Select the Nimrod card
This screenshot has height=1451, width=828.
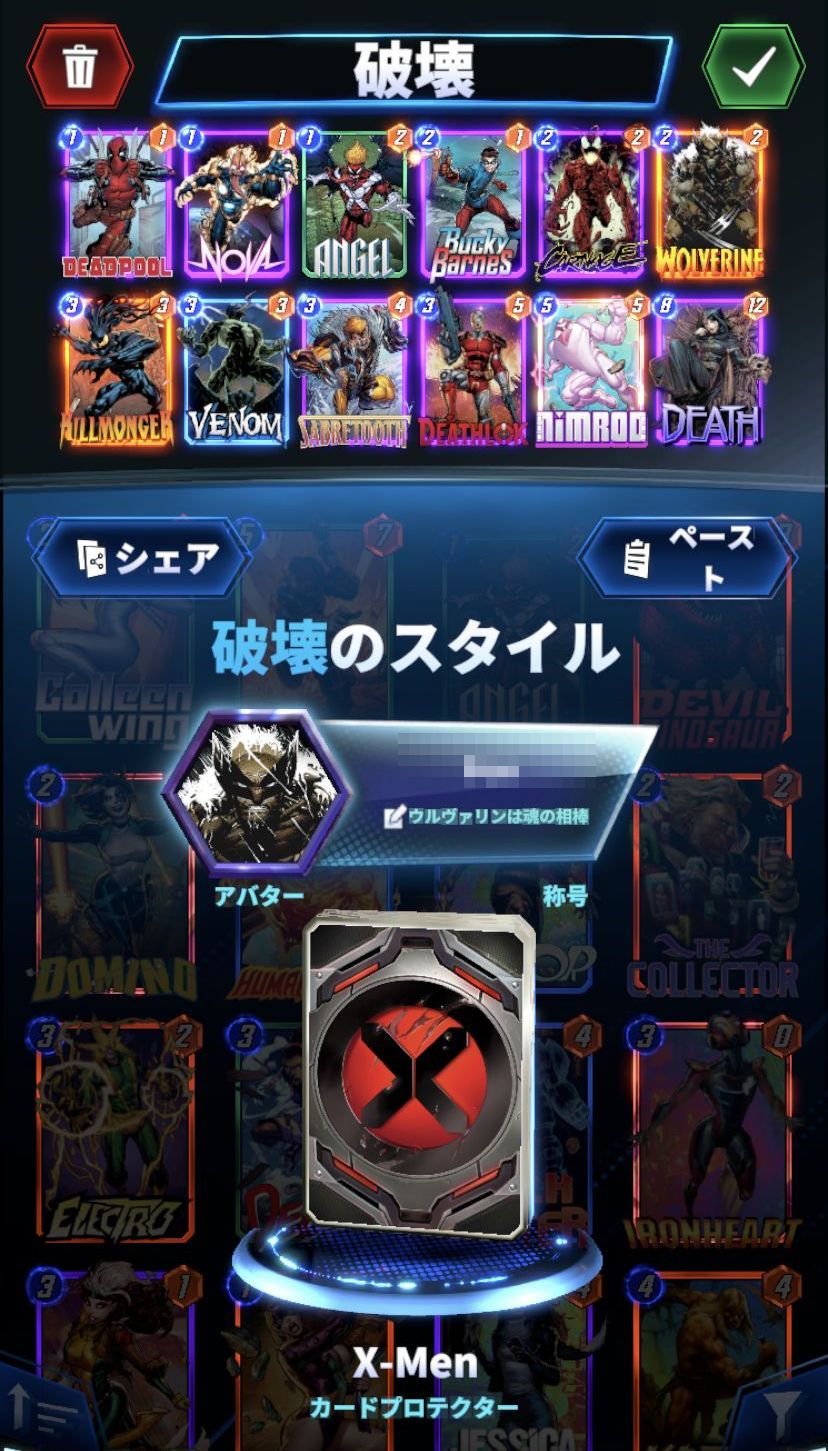click(x=591, y=372)
